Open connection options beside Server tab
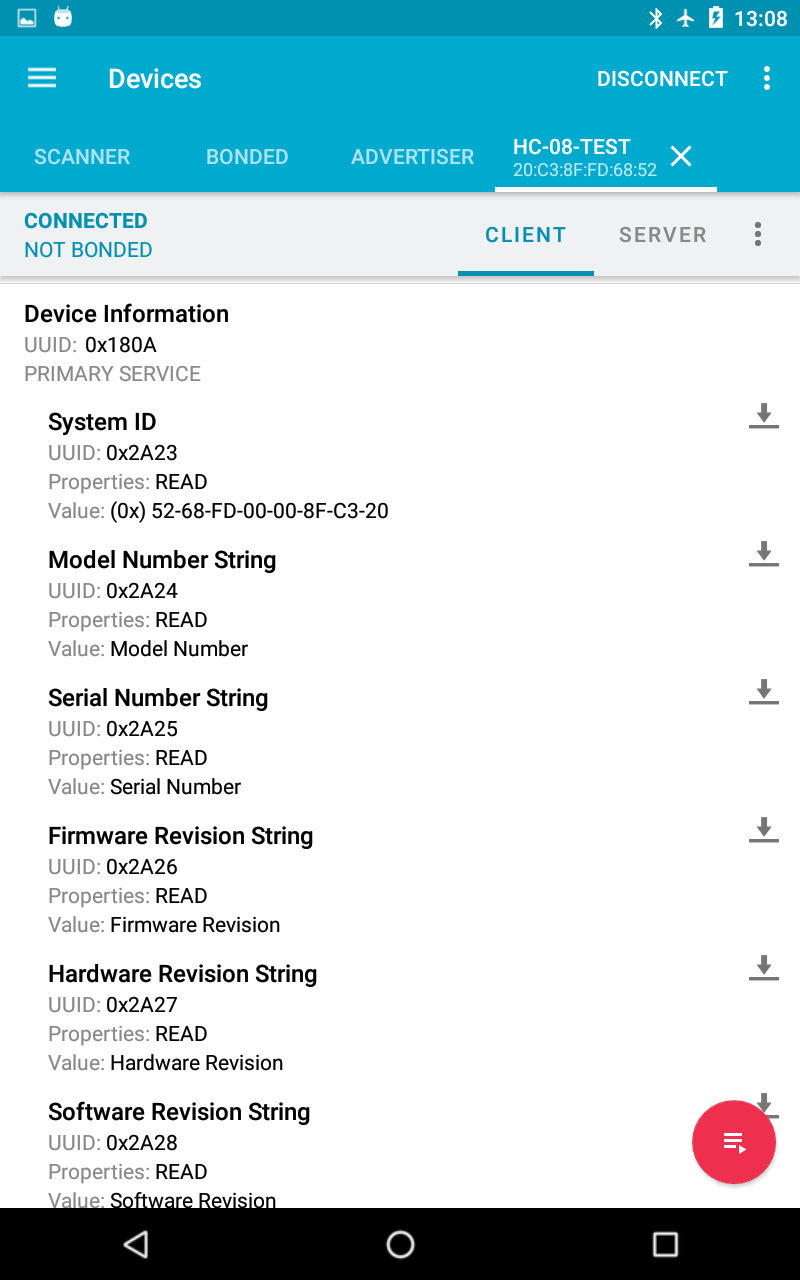 [758, 234]
